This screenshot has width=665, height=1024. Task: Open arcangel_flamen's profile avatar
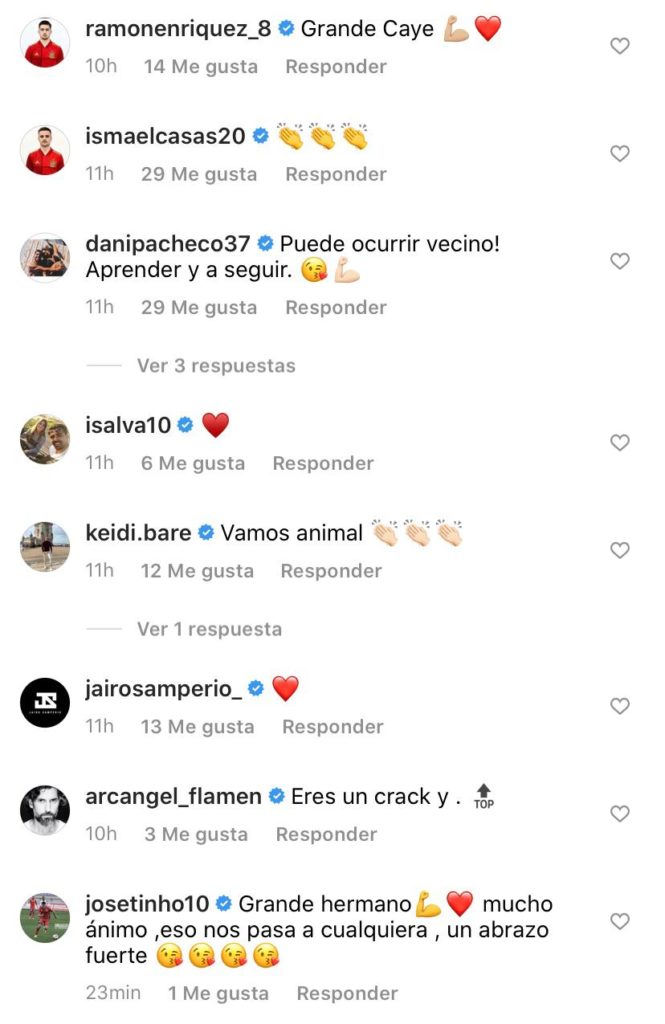[x=46, y=810]
